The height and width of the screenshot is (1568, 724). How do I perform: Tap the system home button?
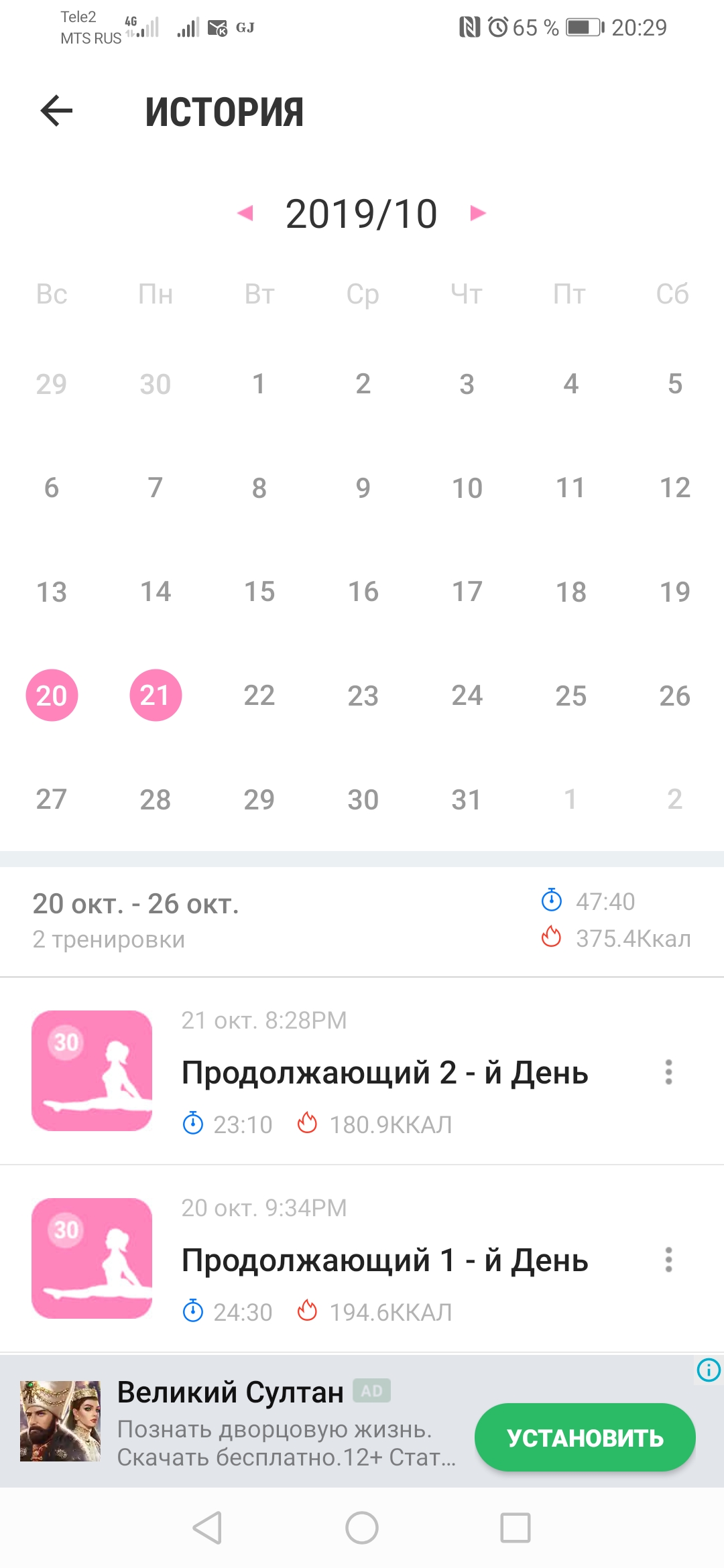tap(362, 1528)
